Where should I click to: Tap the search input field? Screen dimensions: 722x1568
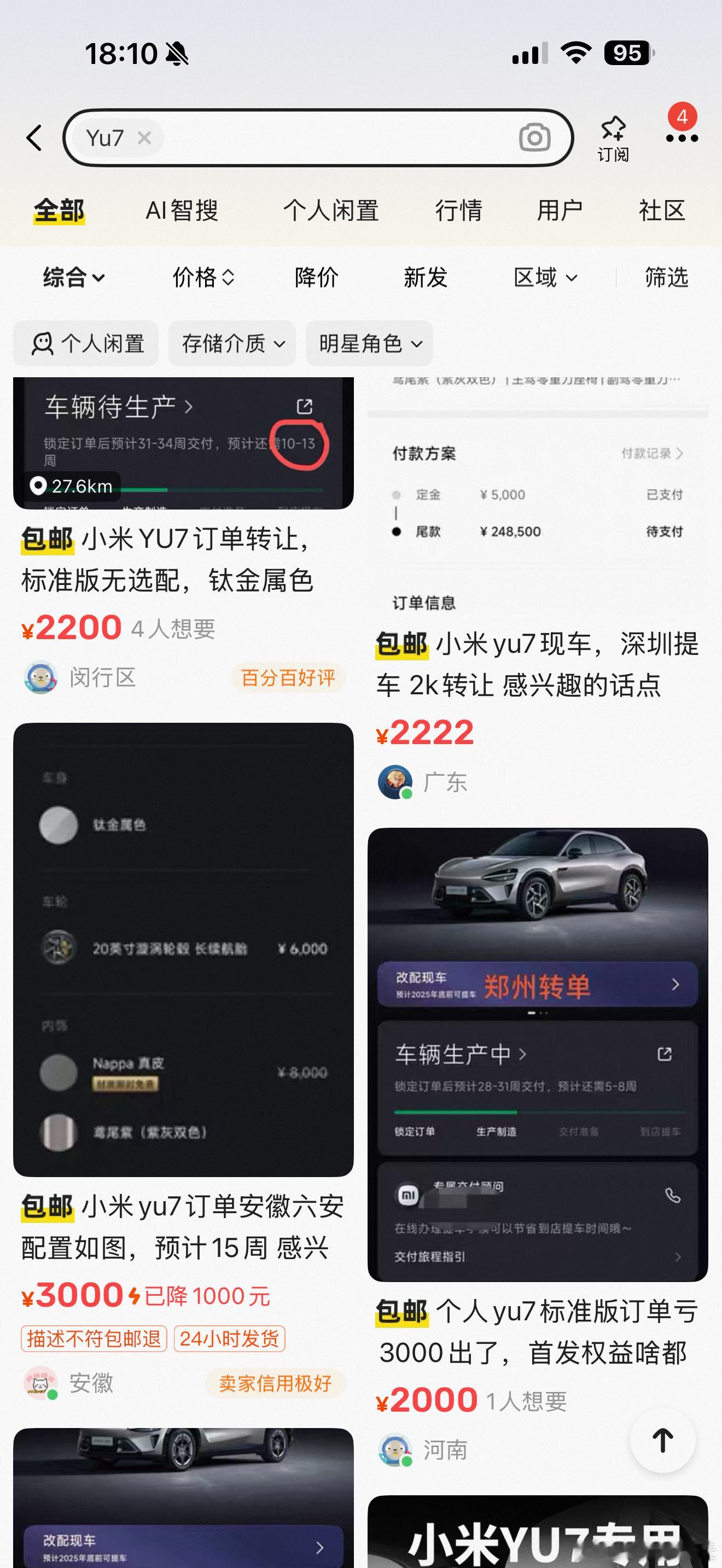335,138
